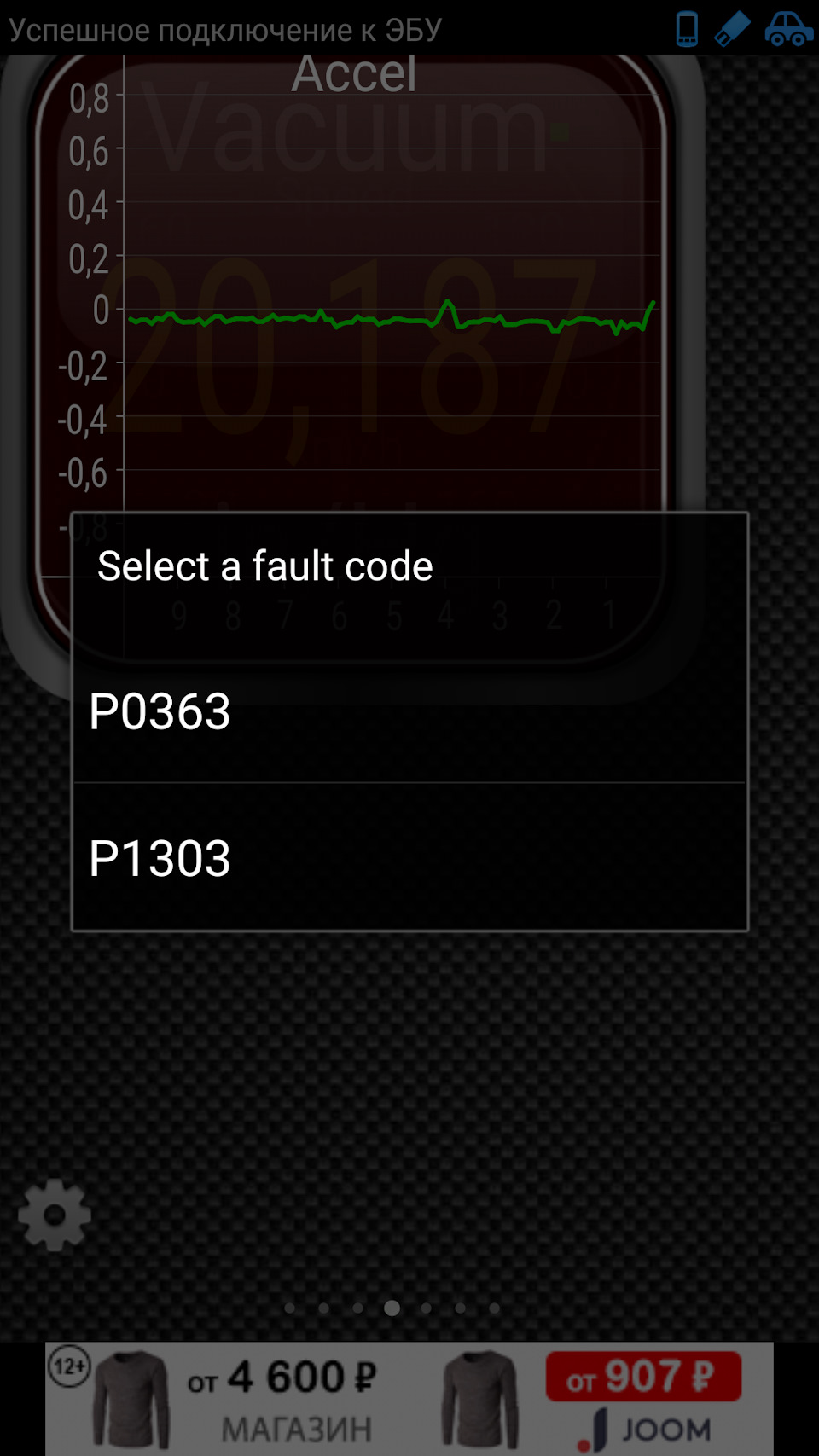Open the settings gear
819x1456 pixels.
pos(55,1215)
